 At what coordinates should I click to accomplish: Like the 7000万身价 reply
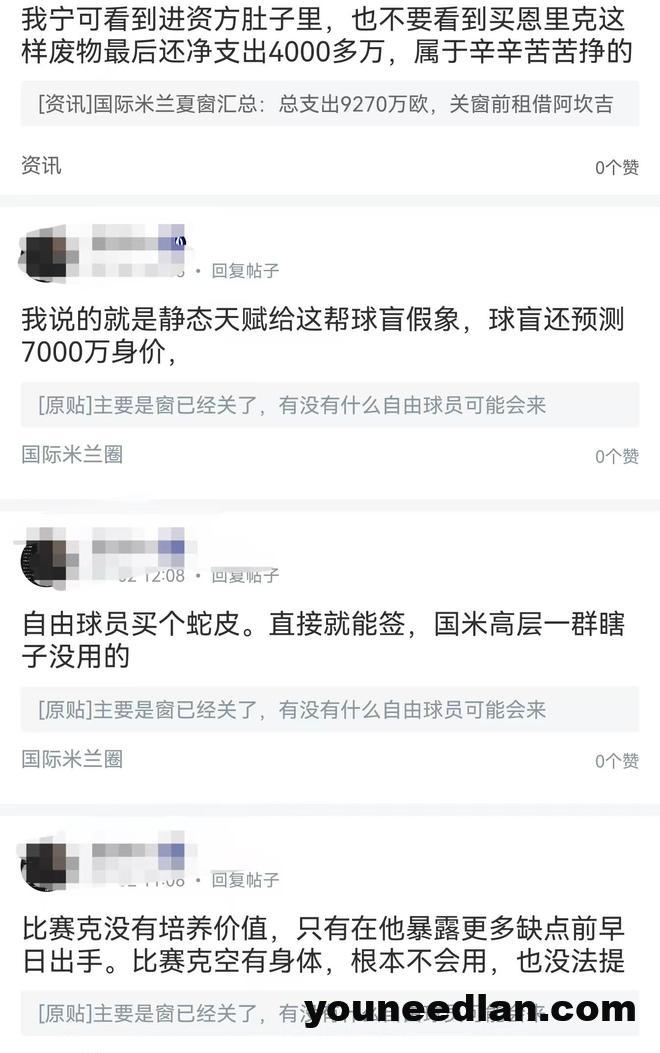616,456
